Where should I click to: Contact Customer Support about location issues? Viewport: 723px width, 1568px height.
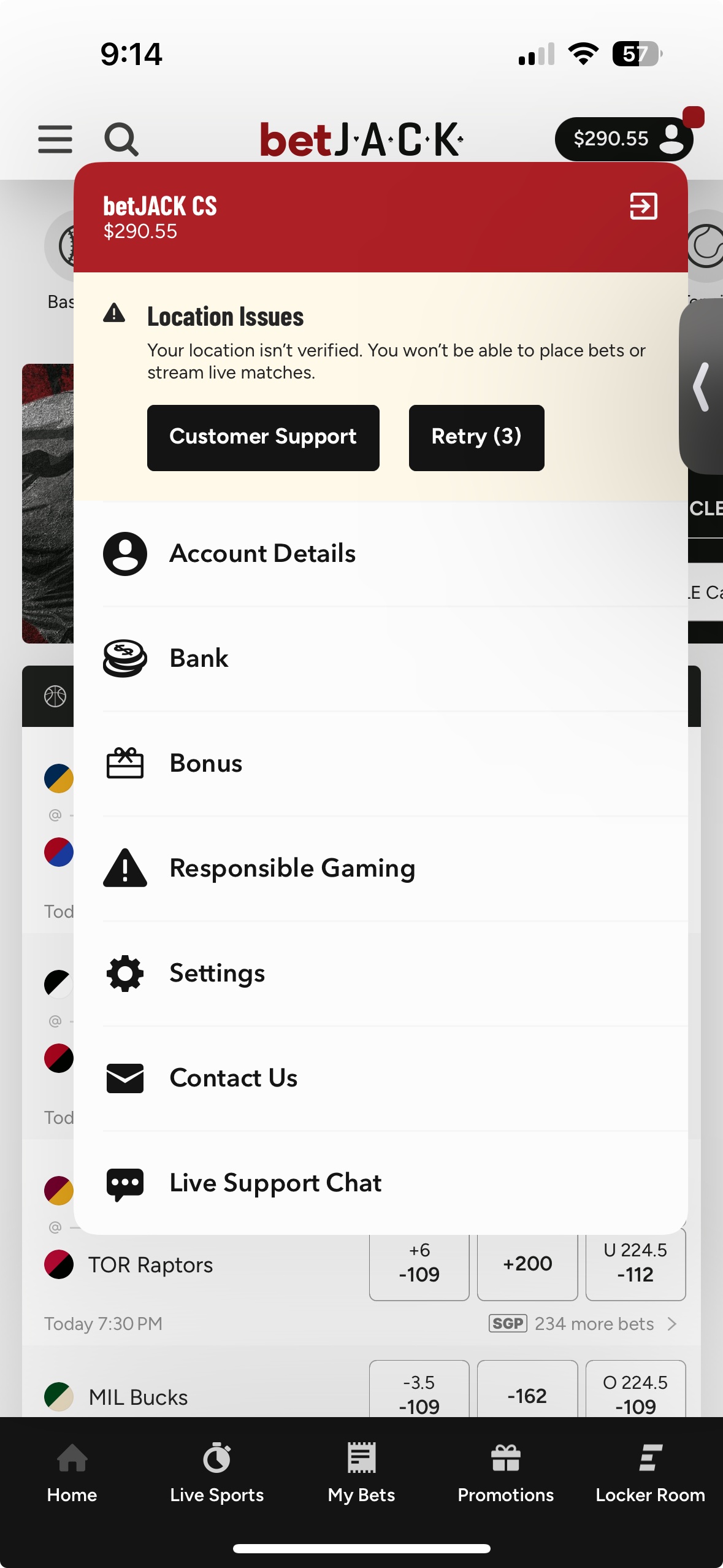click(263, 437)
